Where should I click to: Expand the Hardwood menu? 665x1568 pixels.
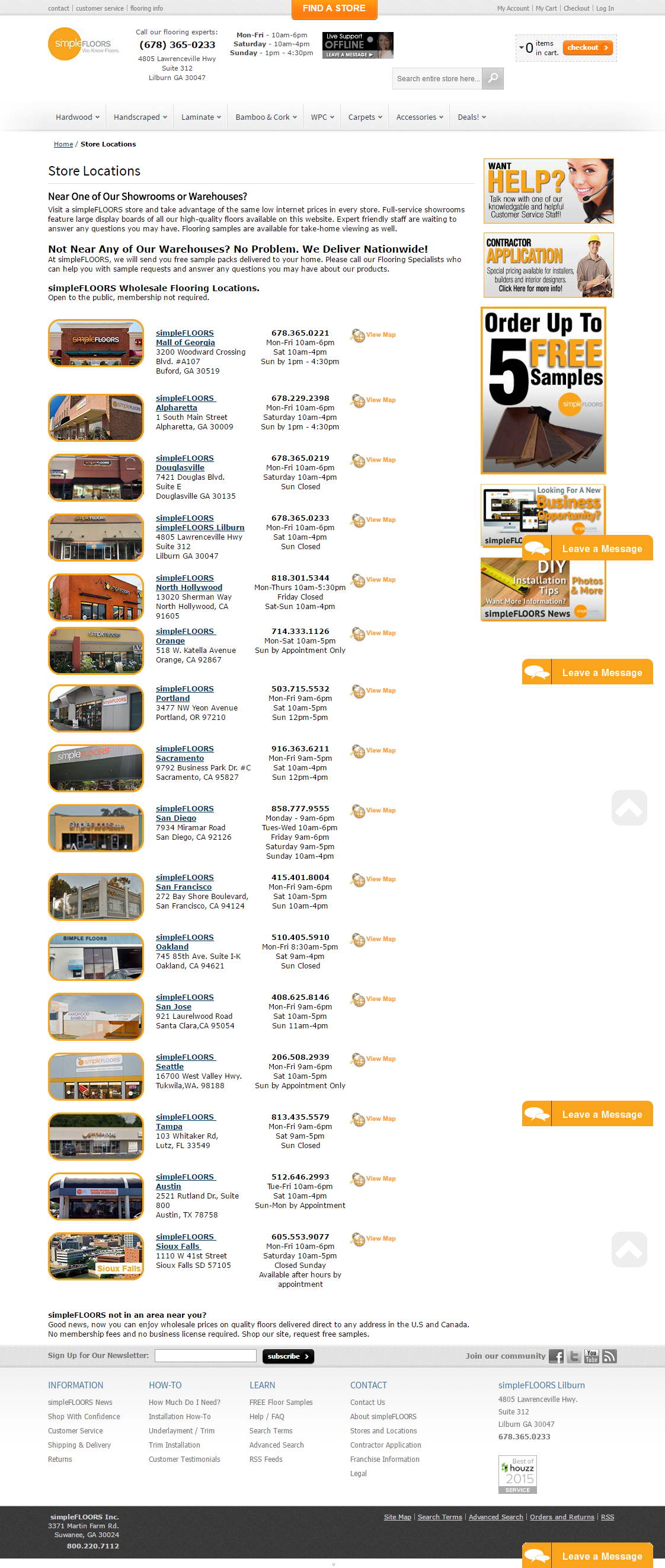77,117
